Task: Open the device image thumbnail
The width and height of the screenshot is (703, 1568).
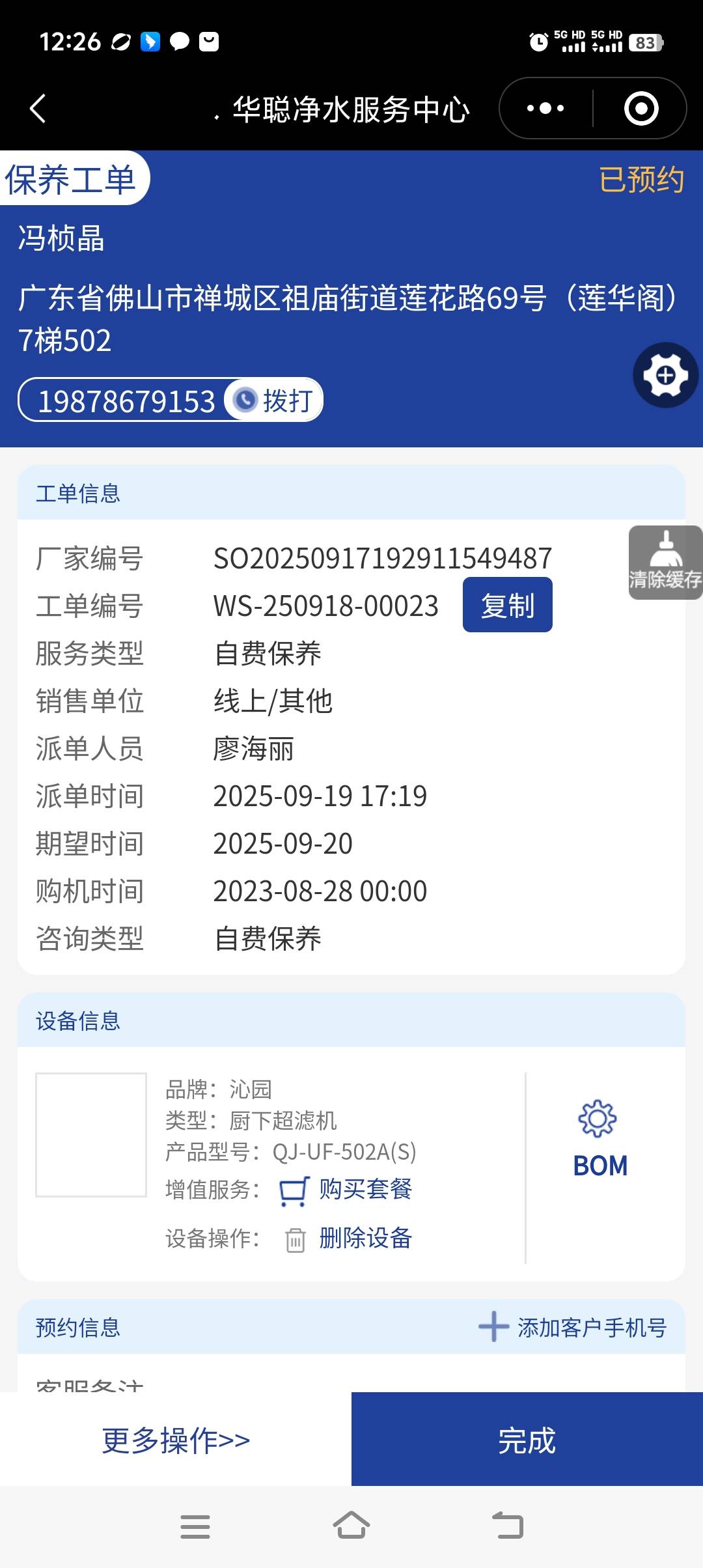Action: (x=91, y=1134)
